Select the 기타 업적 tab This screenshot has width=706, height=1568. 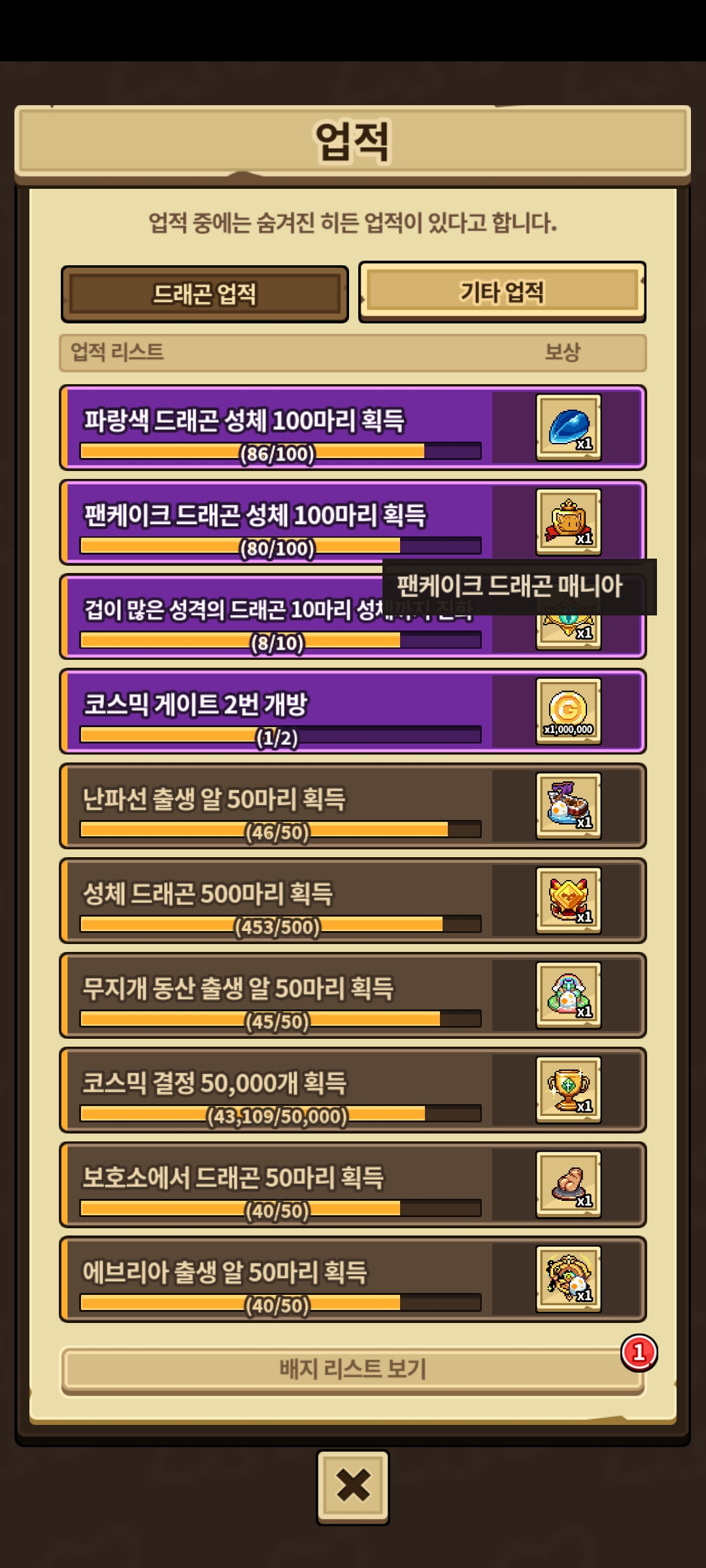[x=501, y=291]
